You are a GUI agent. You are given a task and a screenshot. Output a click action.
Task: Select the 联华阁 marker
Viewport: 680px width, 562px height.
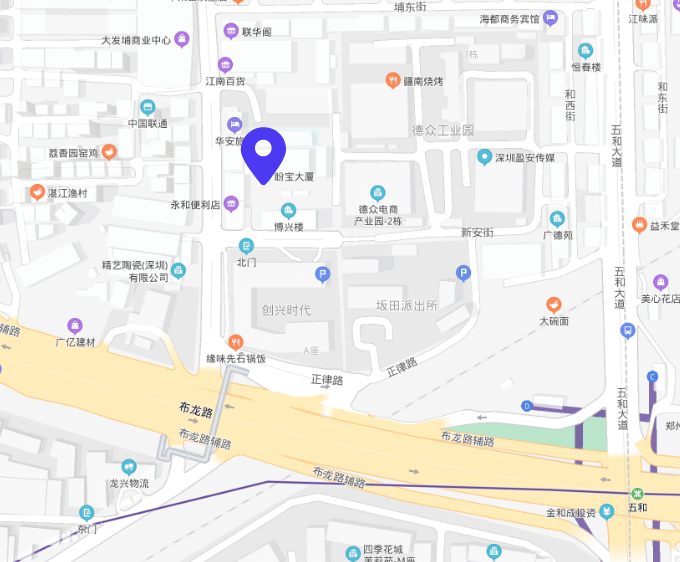231,31
